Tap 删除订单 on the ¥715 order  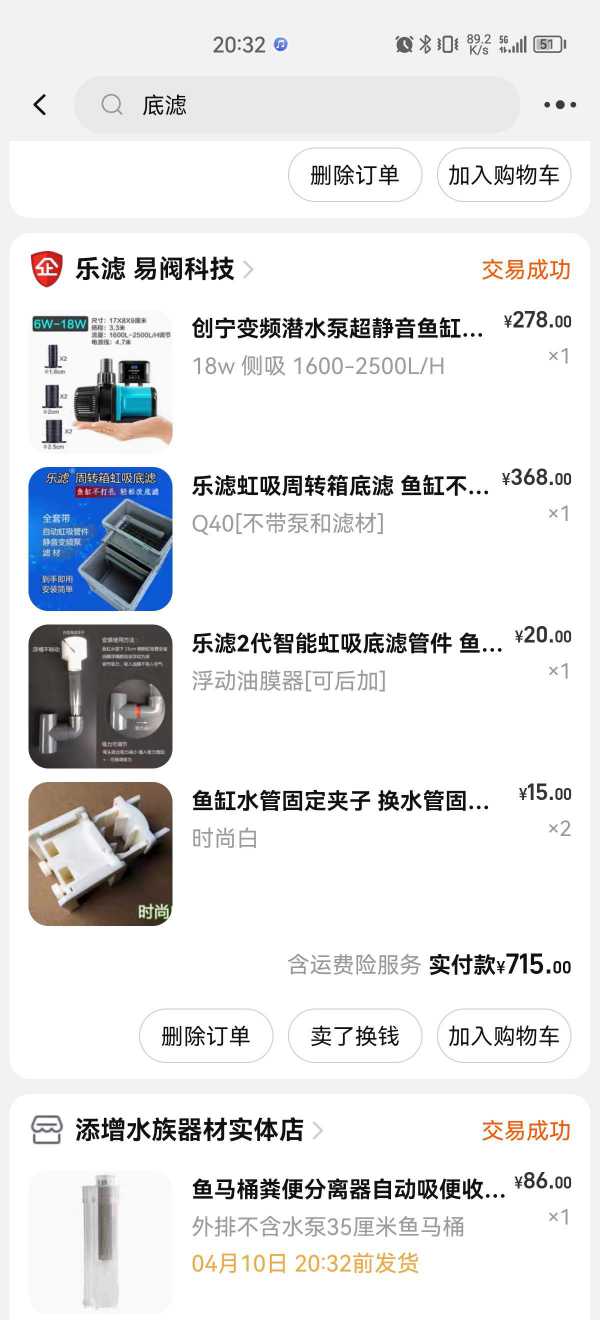206,1035
